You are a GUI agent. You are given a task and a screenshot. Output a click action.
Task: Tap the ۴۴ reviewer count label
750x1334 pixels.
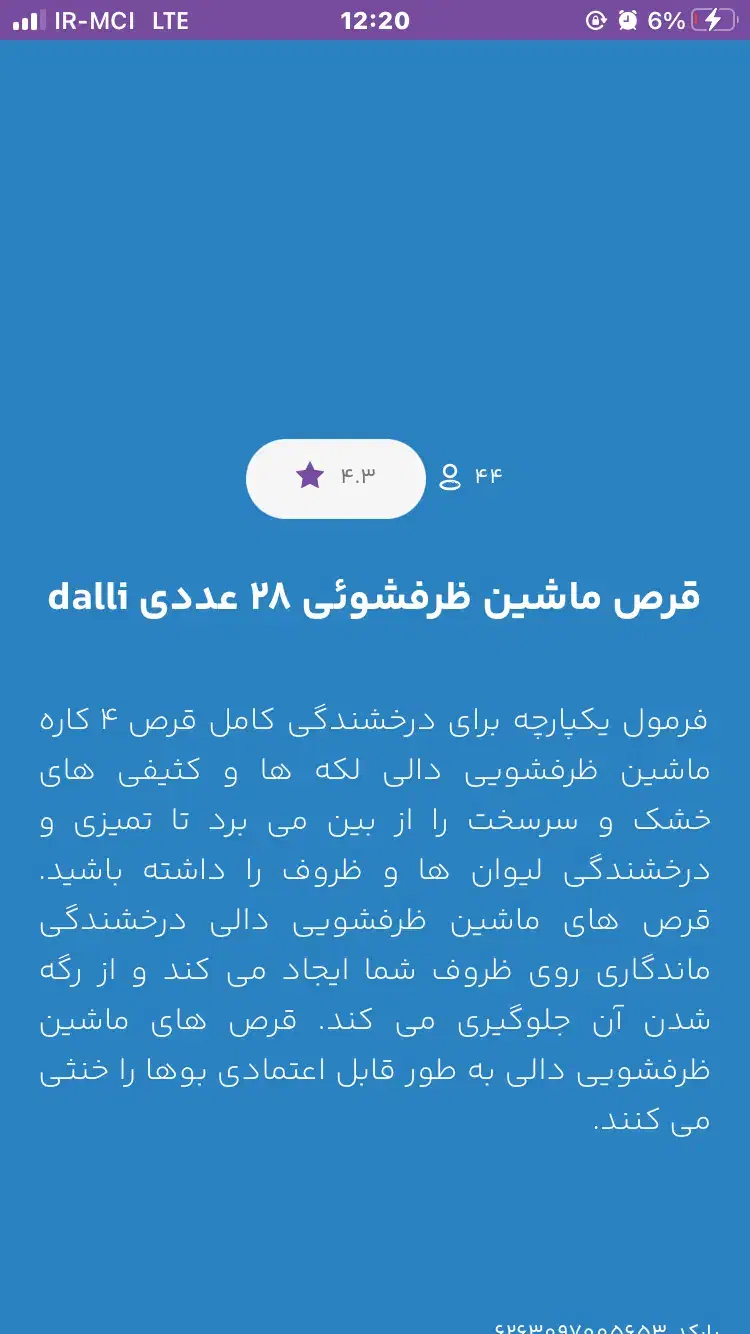point(491,477)
